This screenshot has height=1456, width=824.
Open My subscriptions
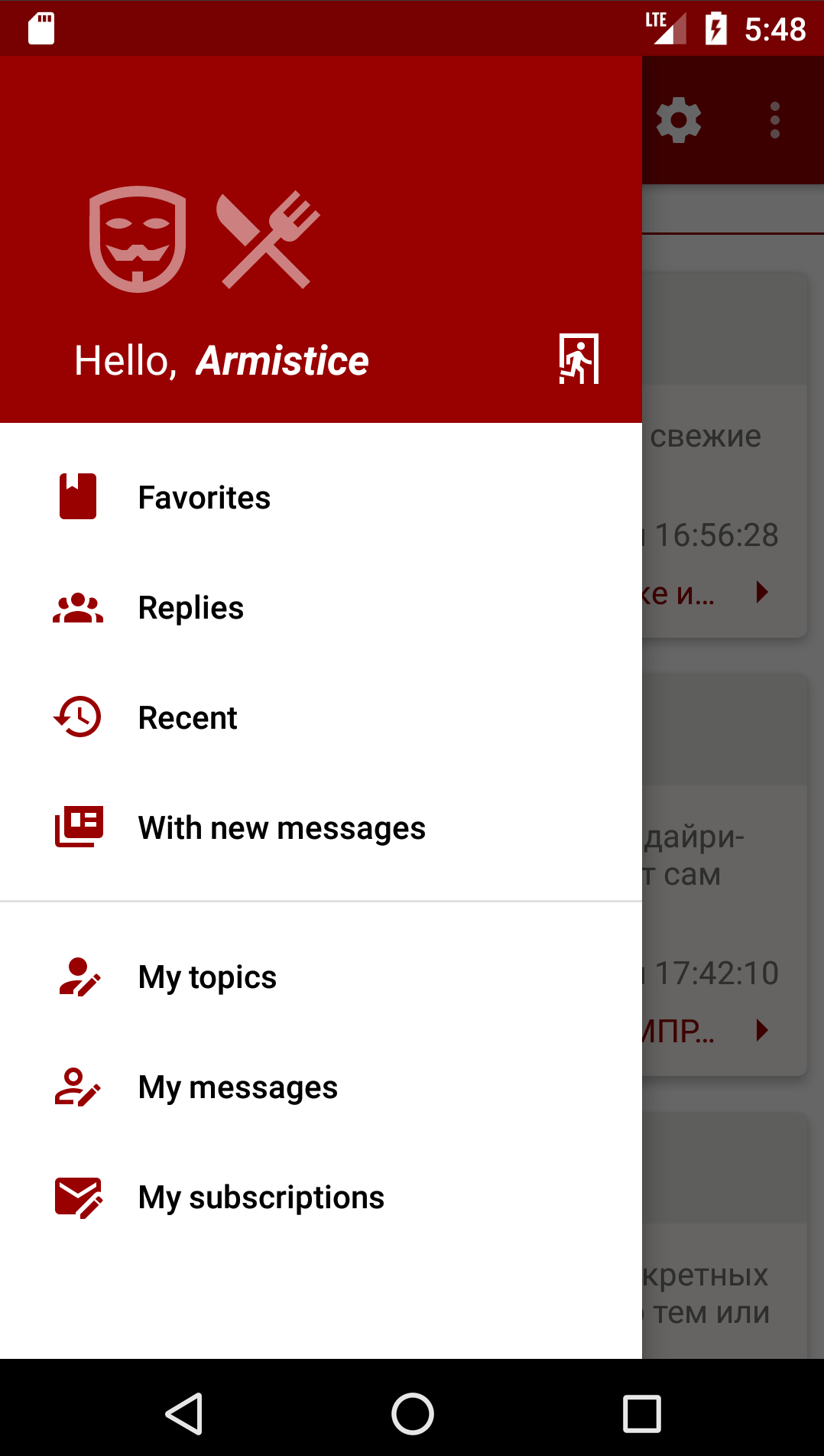(261, 1198)
